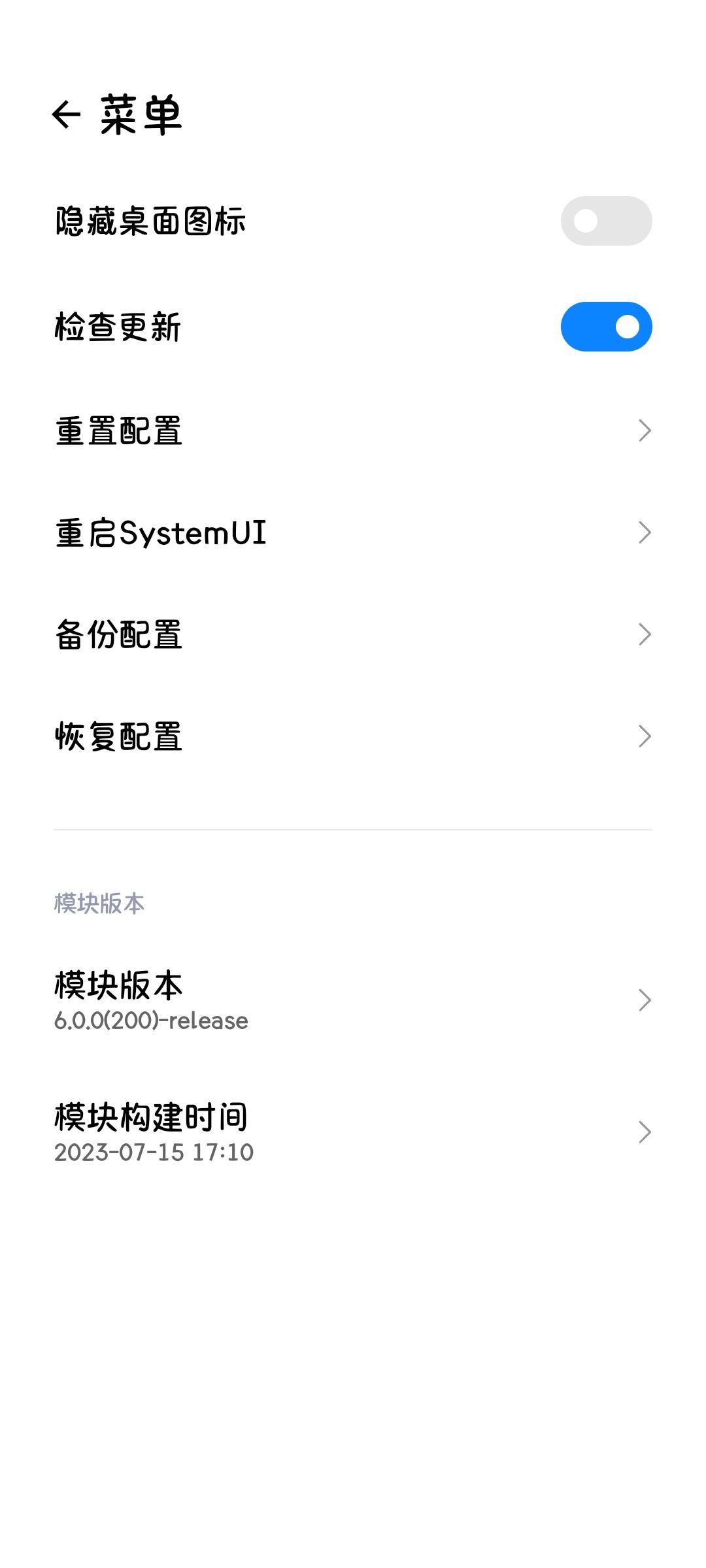Enable the 隐藏桌面图标 switch
Image resolution: width=706 pixels, height=1568 pixels.
[605, 221]
